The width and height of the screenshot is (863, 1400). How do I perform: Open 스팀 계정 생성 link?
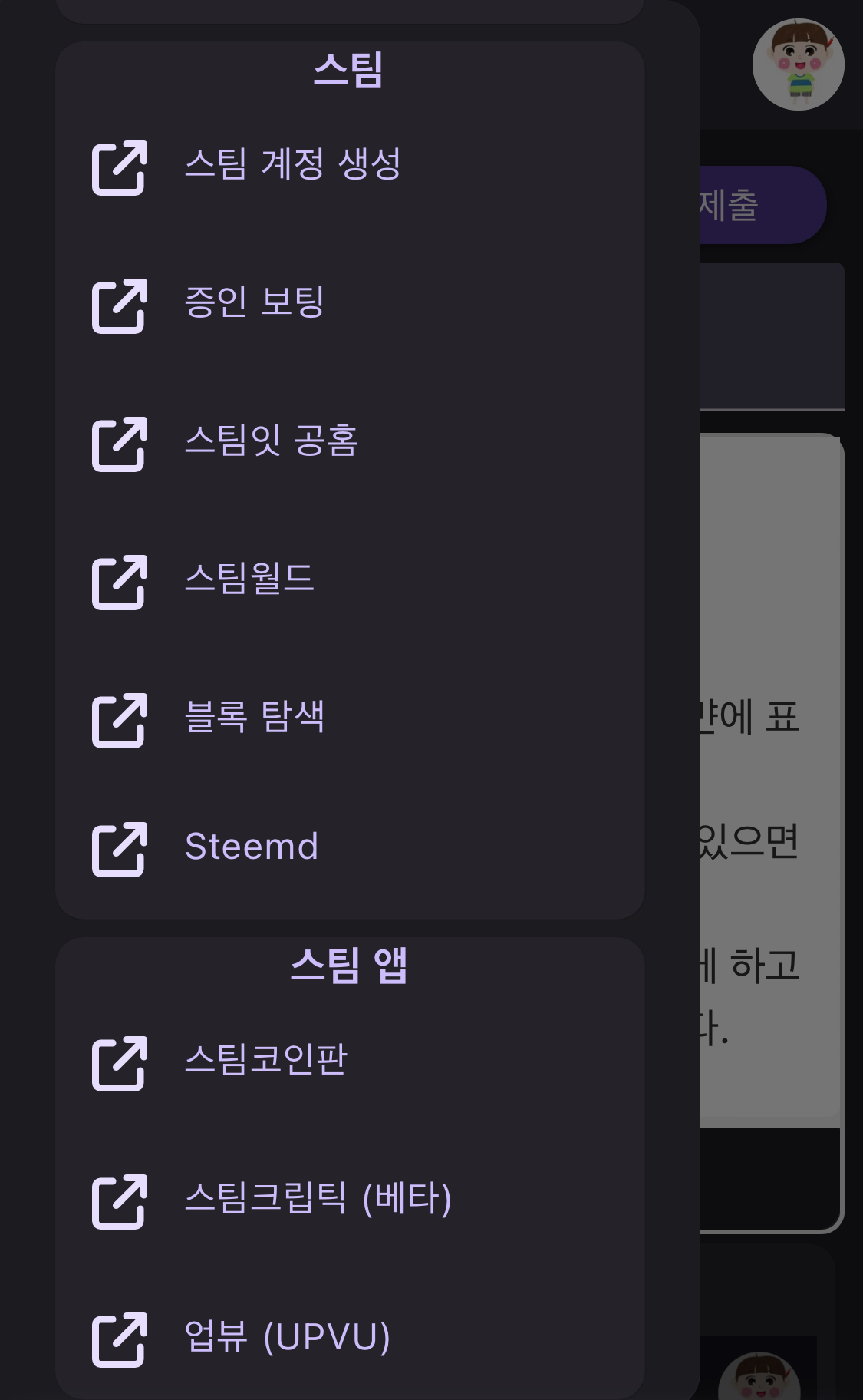pos(292,166)
